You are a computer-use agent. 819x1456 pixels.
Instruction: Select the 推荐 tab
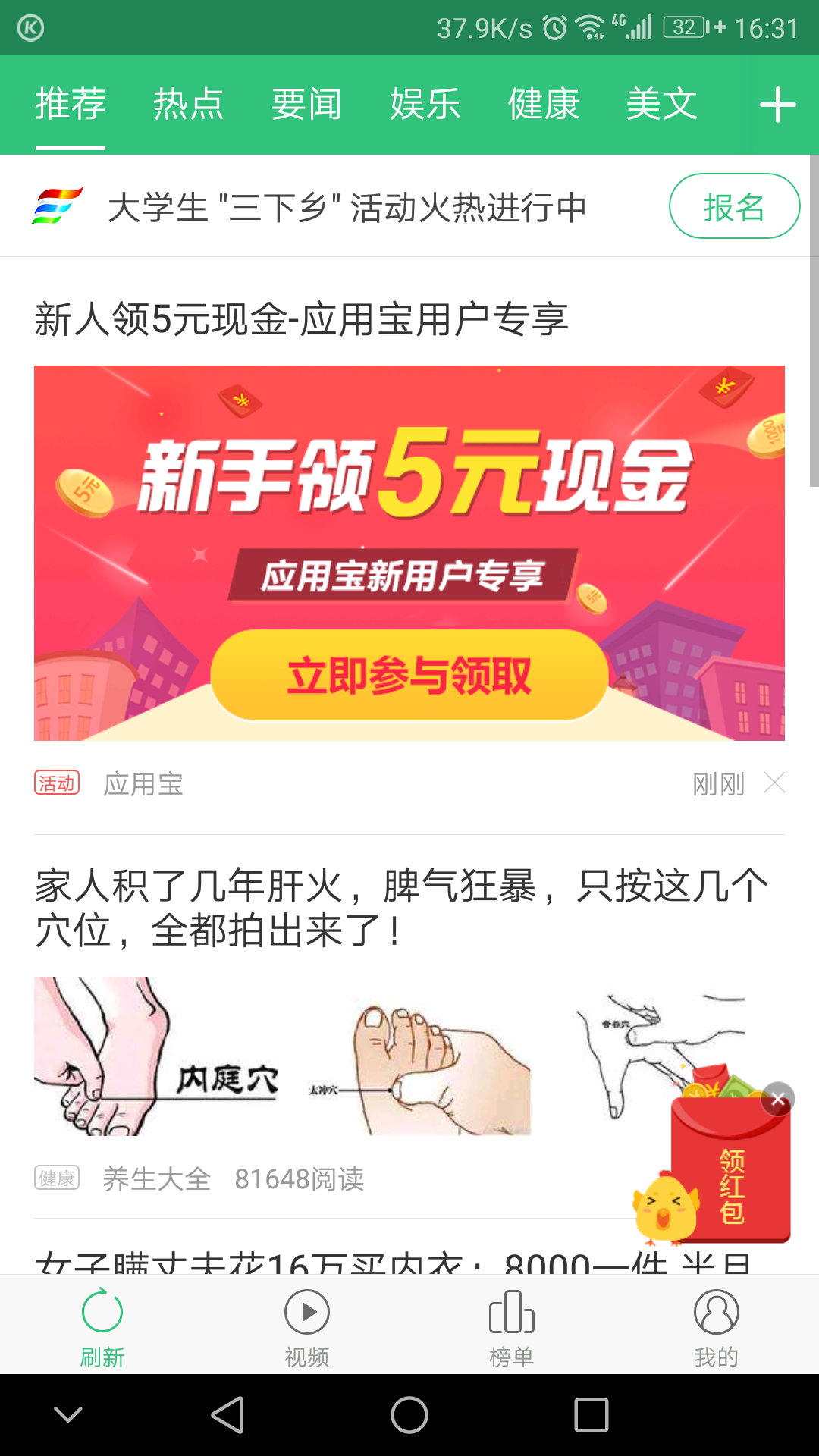coord(71,104)
